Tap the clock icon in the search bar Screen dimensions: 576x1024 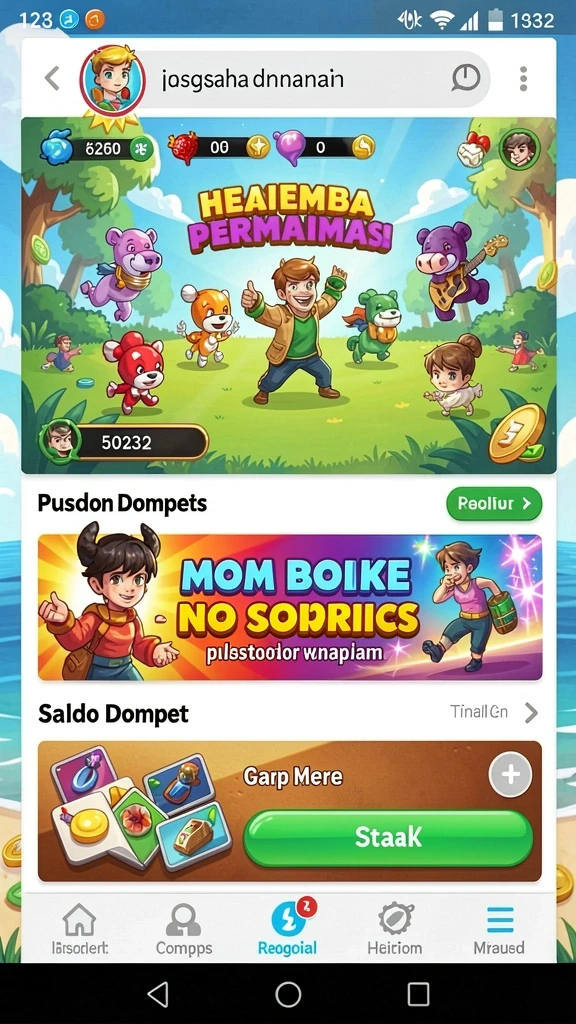click(x=466, y=79)
